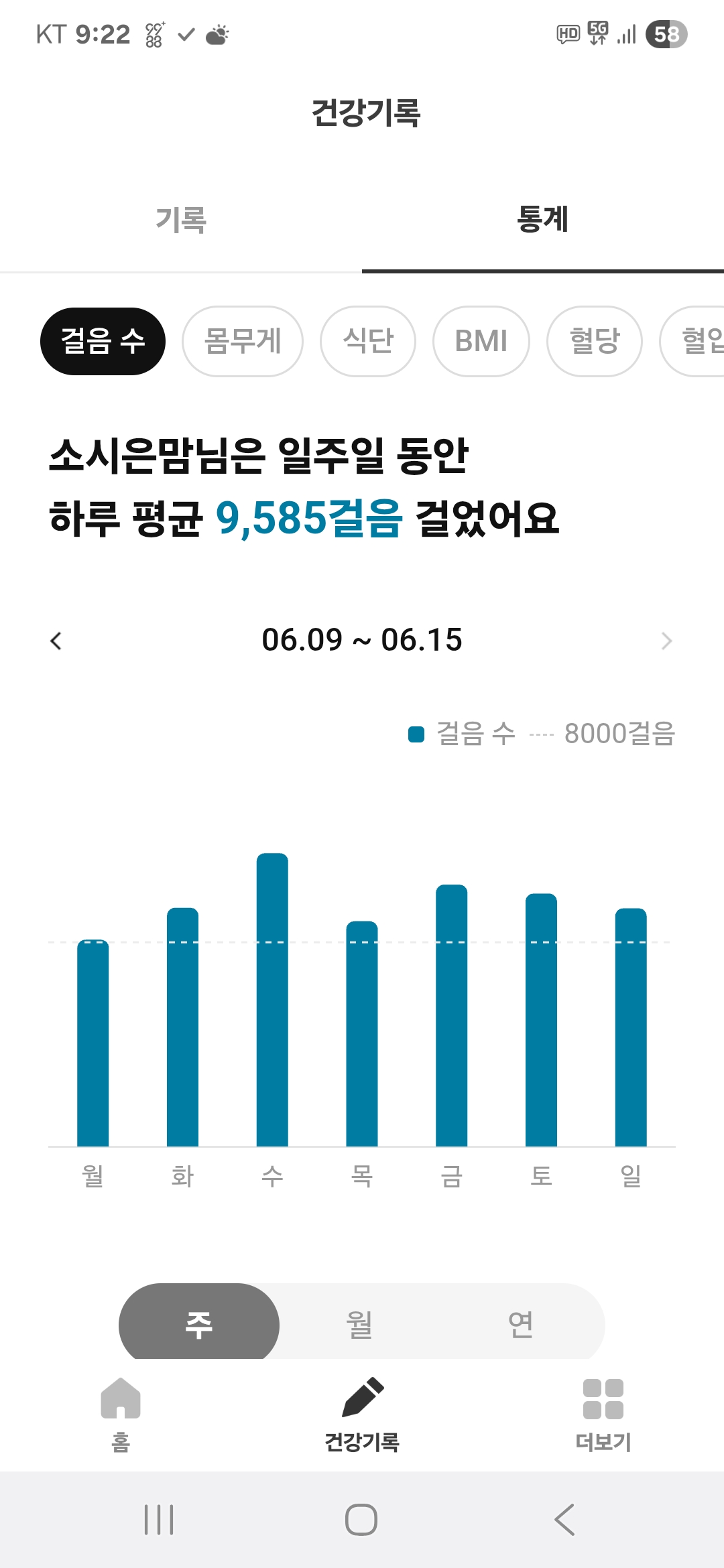Select the 주 weekly view
Image resolution: width=724 pixels, height=1568 pixels.
tap(199, 1324)
